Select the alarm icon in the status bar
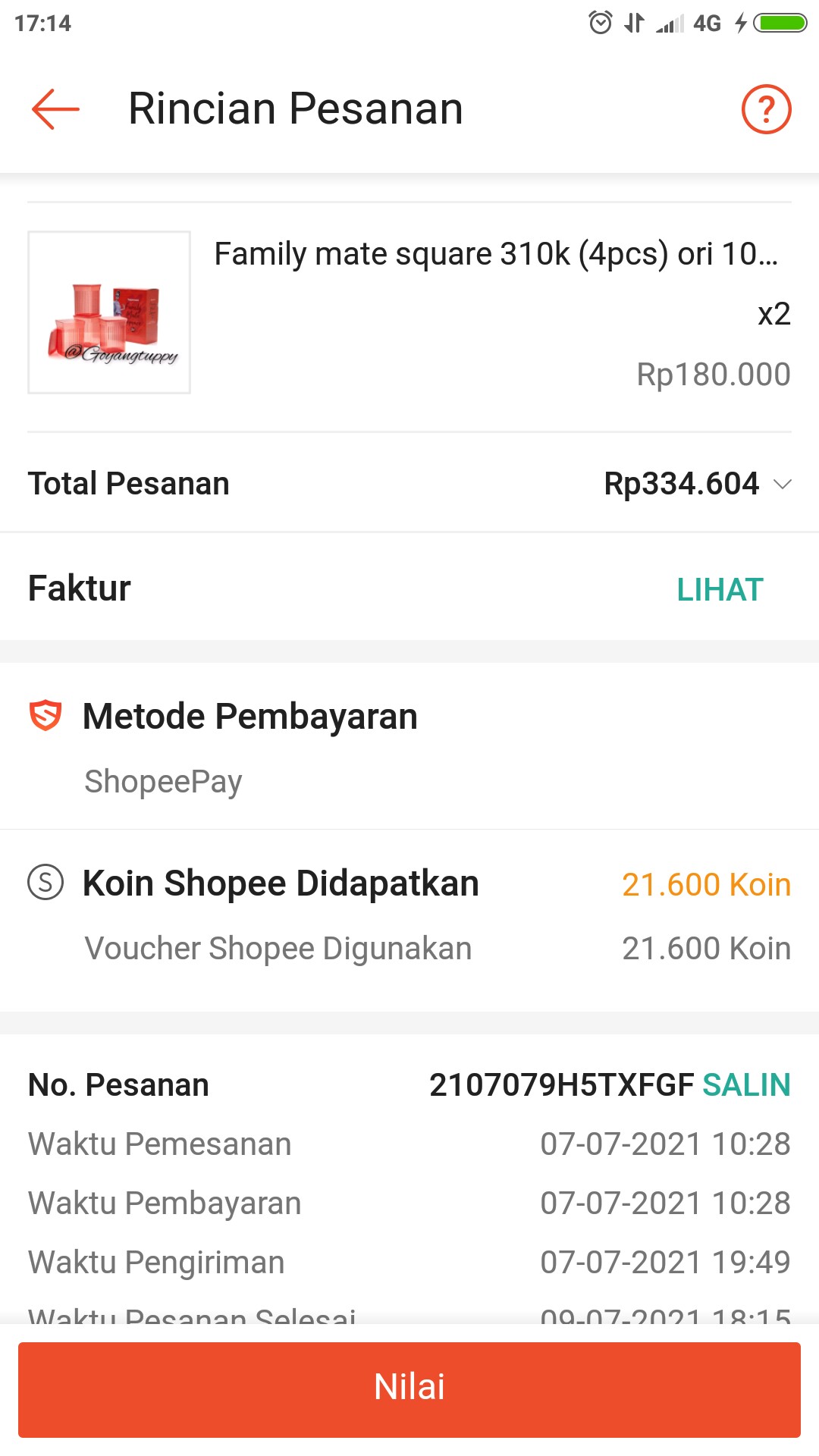The width and height of the screenshot is (819, 1456). pyautogui.click(x=601, y=23)
